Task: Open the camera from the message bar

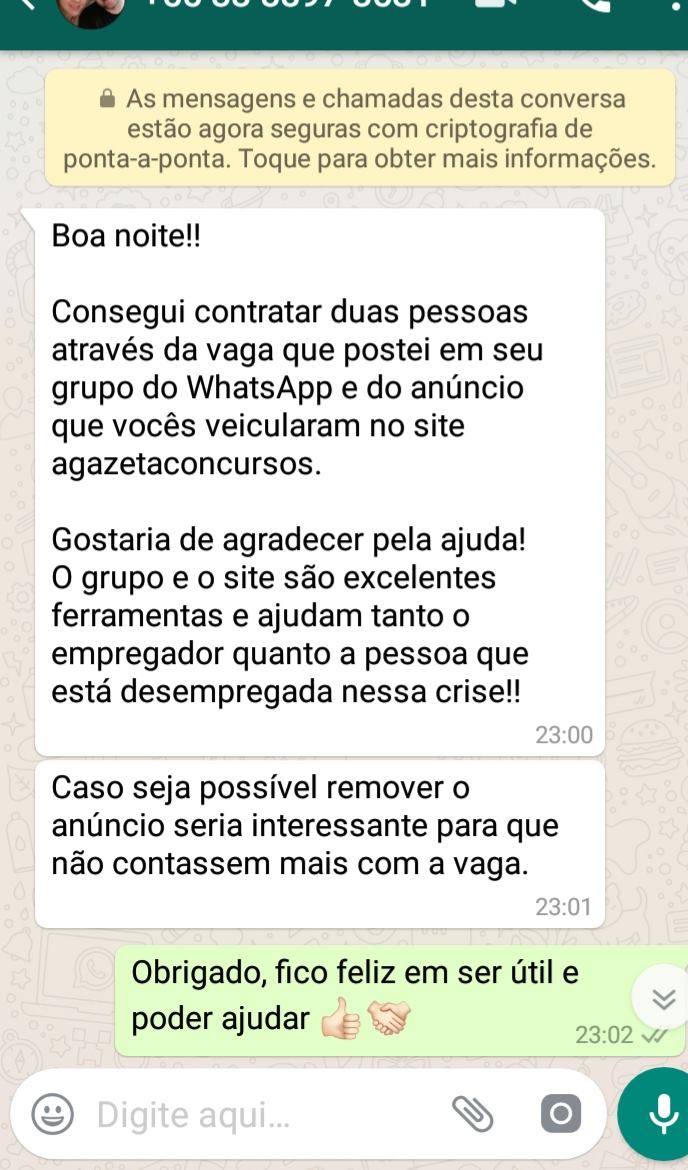Action: coord(561,1114)
